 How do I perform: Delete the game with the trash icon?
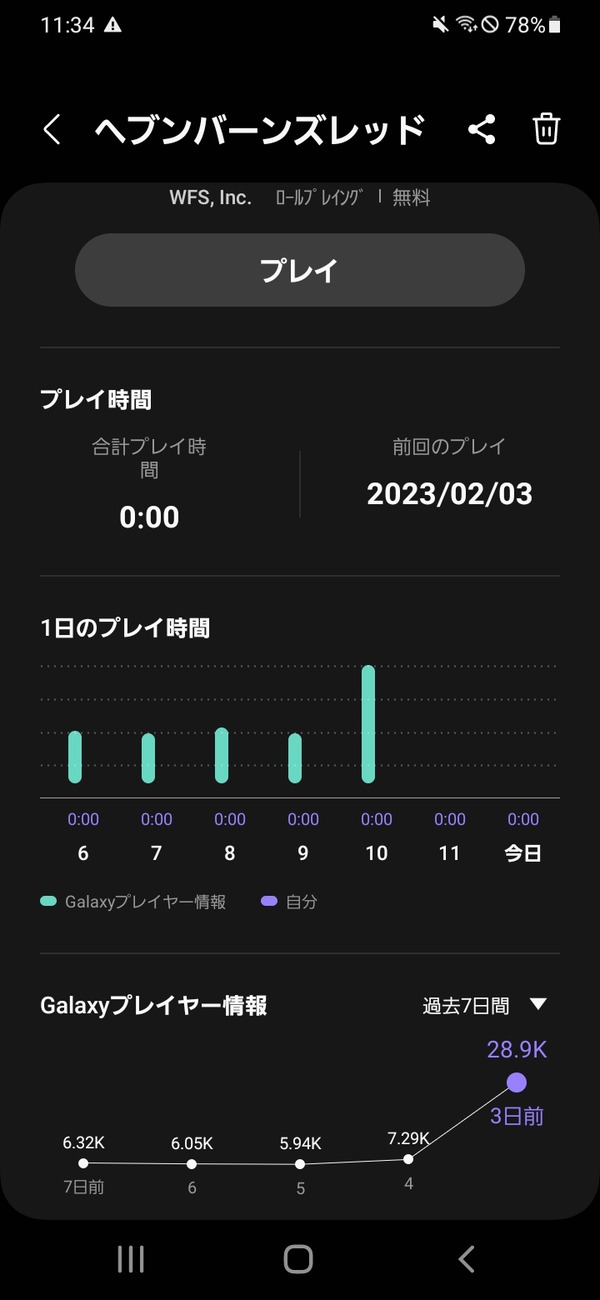coord(546,129)
